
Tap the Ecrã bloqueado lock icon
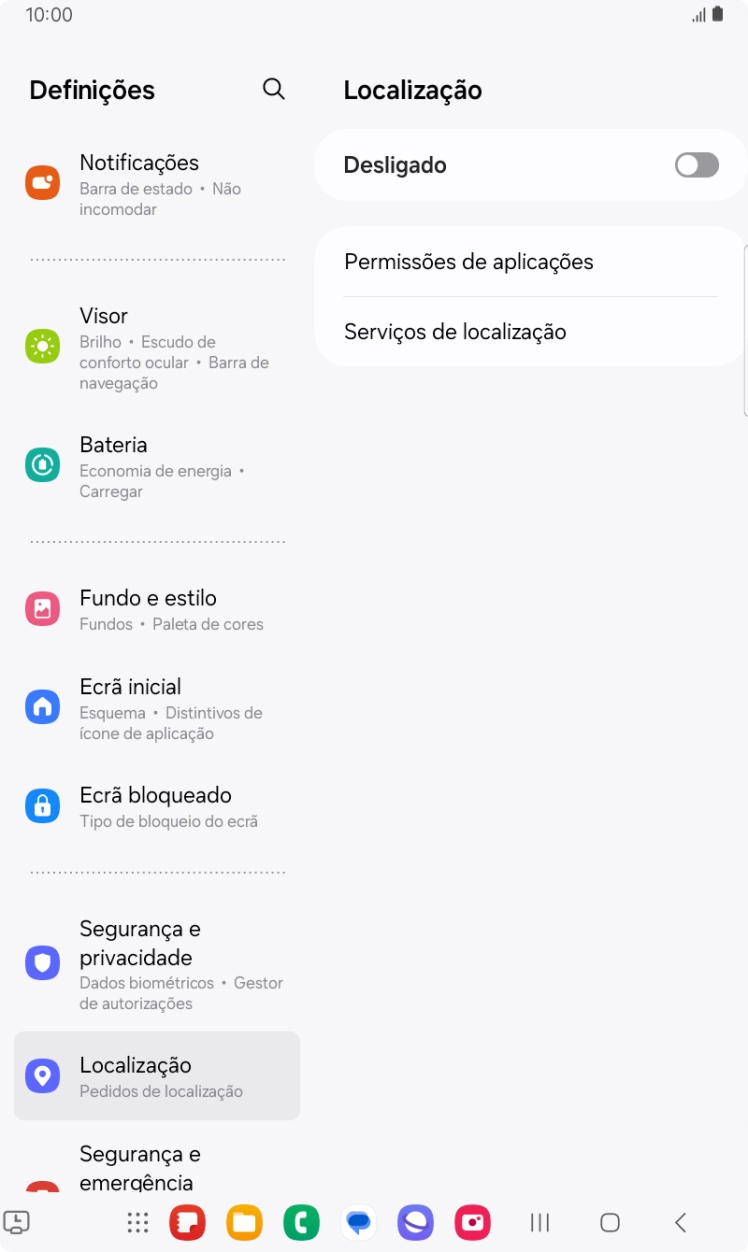(42, 806)
